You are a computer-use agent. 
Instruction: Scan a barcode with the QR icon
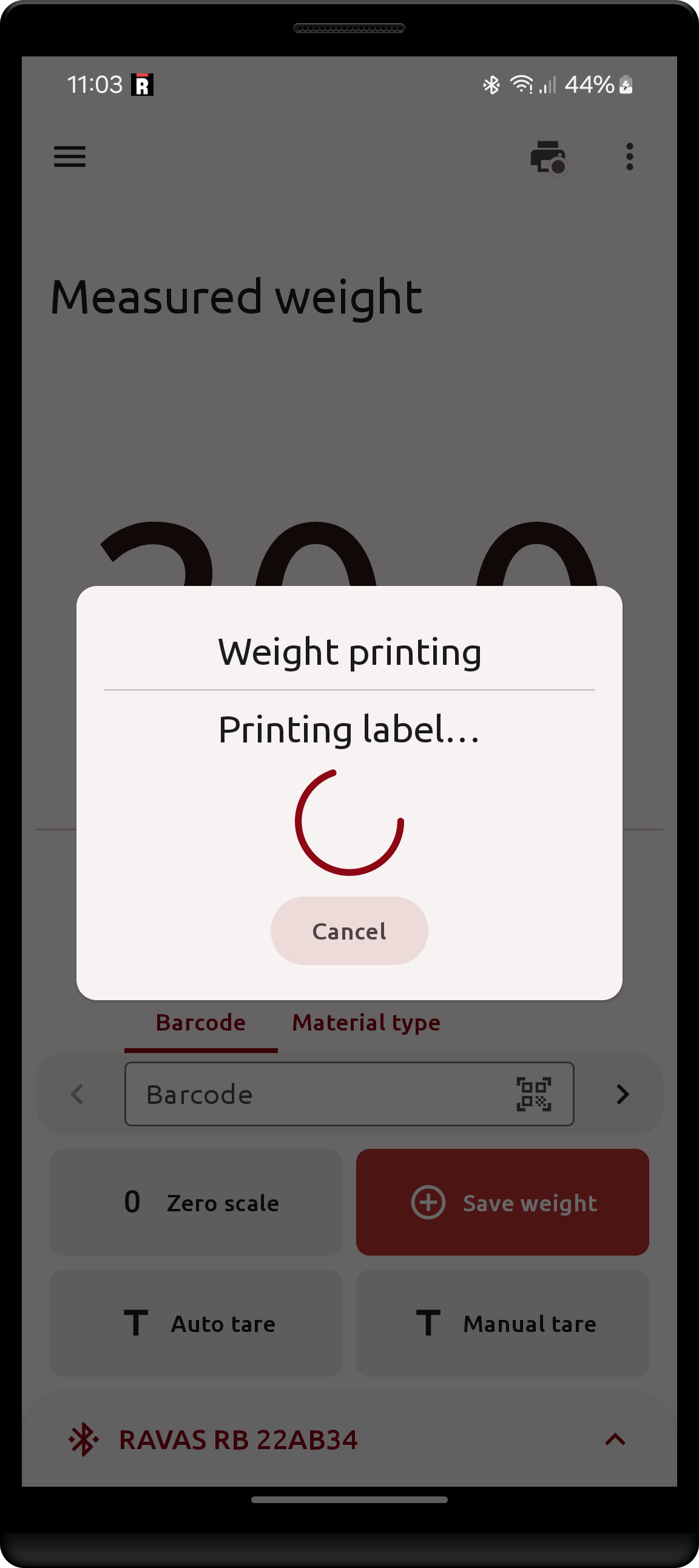(533, 1094)
